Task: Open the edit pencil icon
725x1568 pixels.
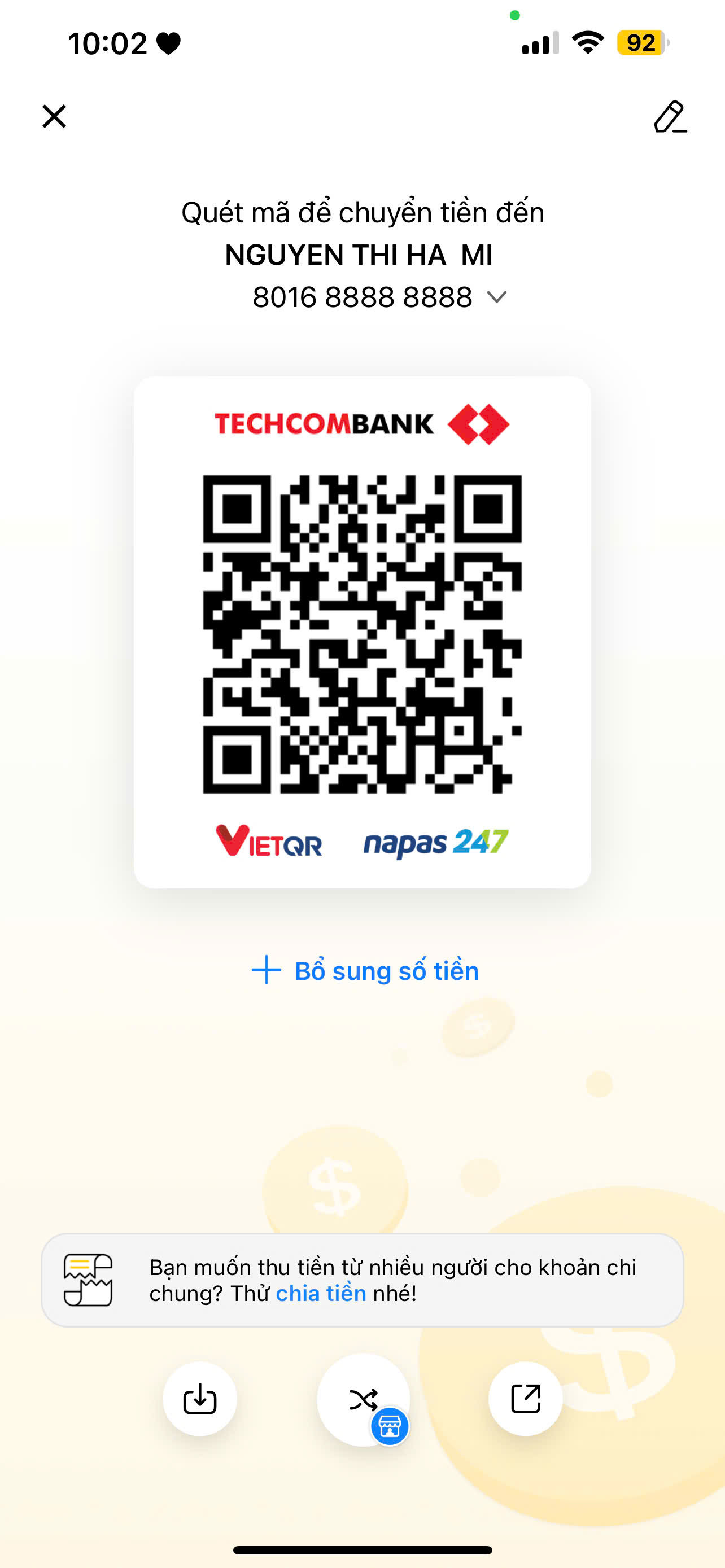Action: [670, 117]
